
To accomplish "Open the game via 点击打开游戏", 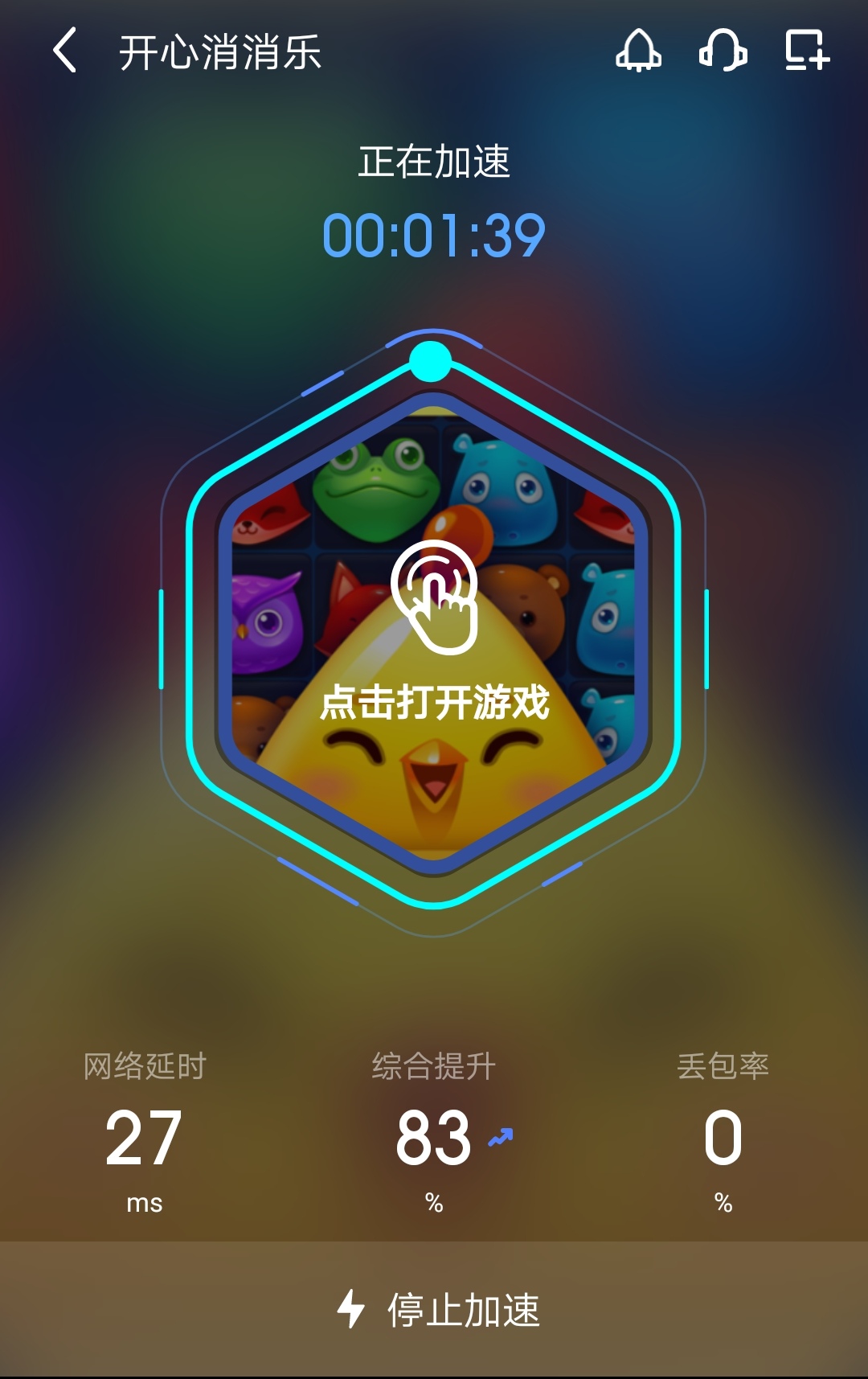I will click(434, 627).
